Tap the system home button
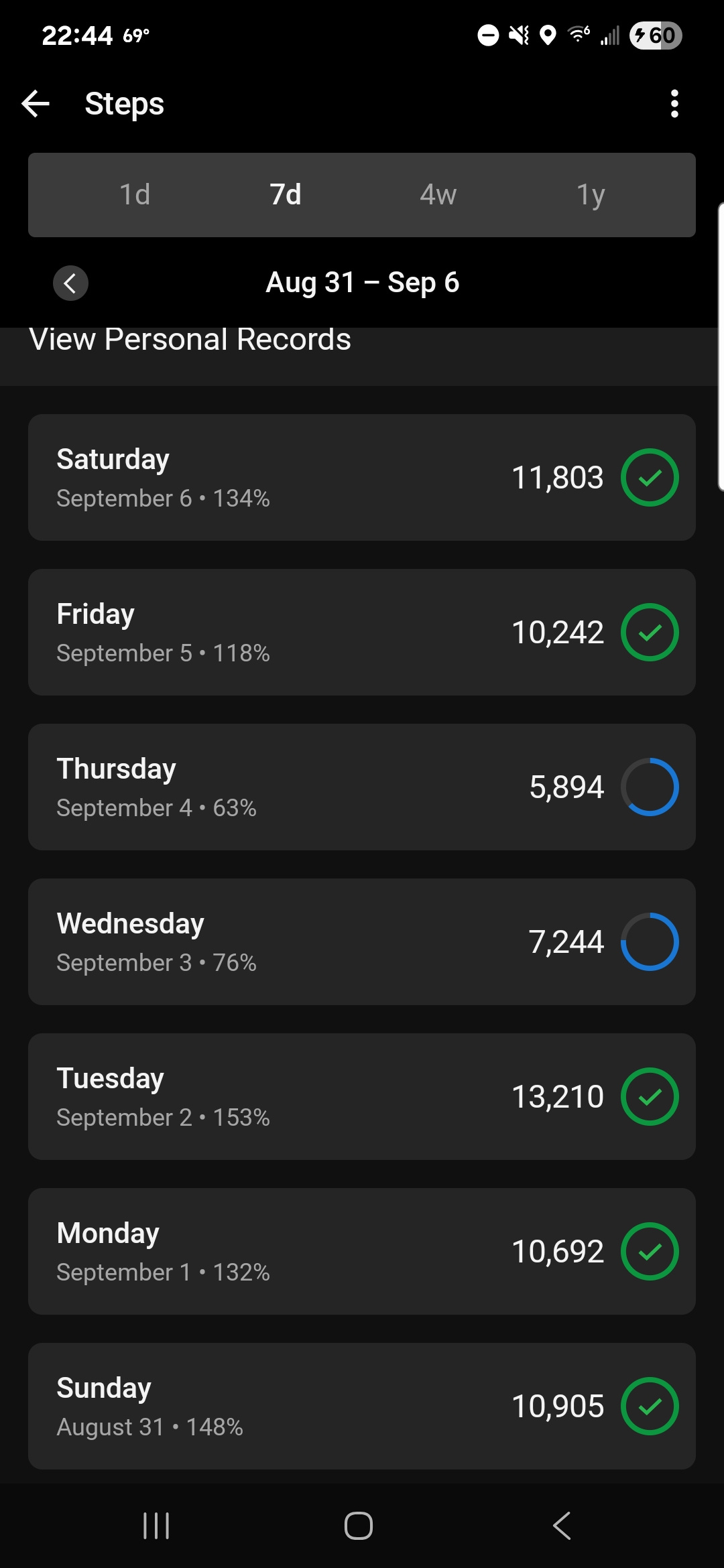724x1568 pixels. pyautogui.click(x=359, y=1526)
